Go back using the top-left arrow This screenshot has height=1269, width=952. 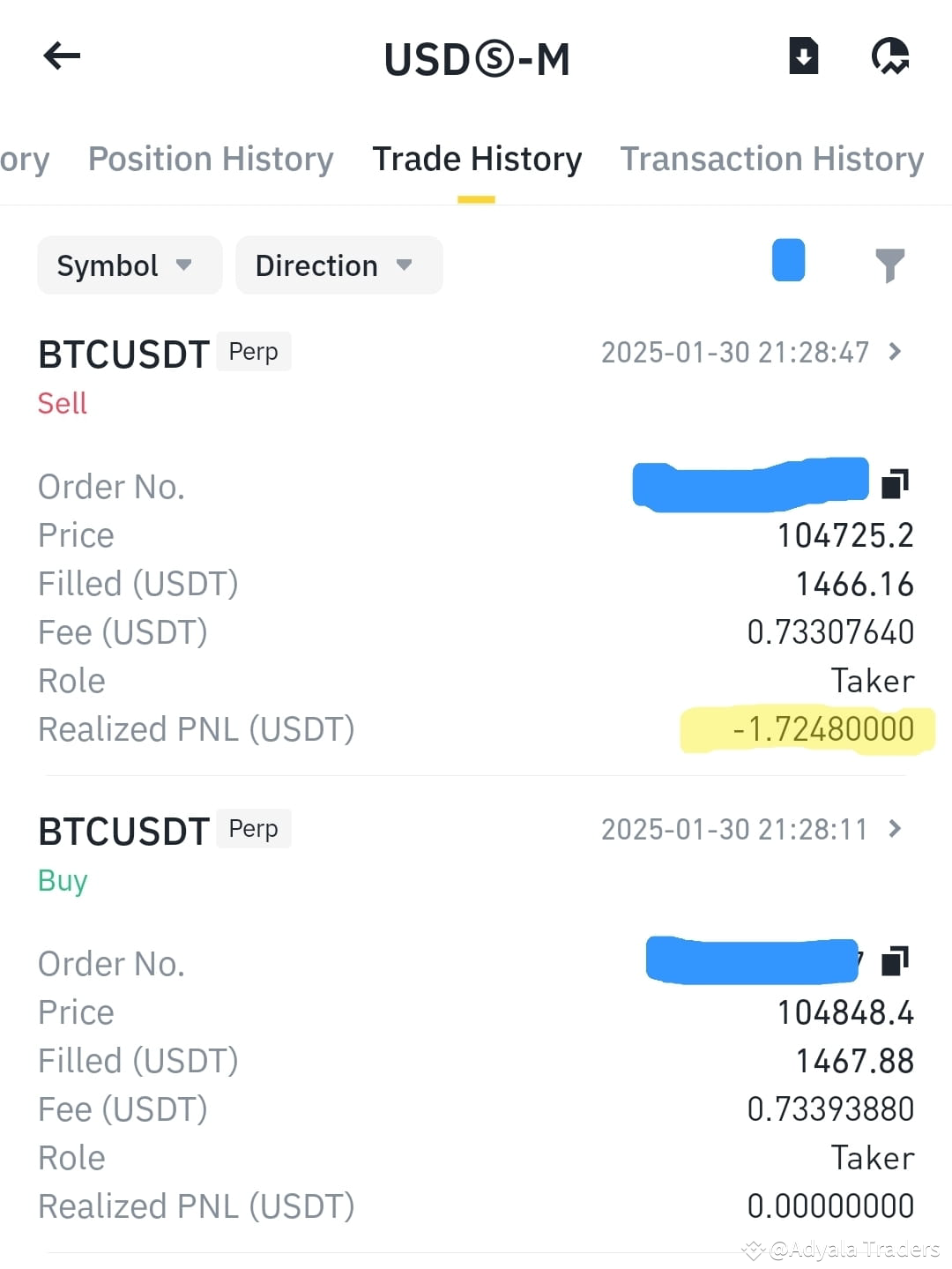[x=62, y=56]
